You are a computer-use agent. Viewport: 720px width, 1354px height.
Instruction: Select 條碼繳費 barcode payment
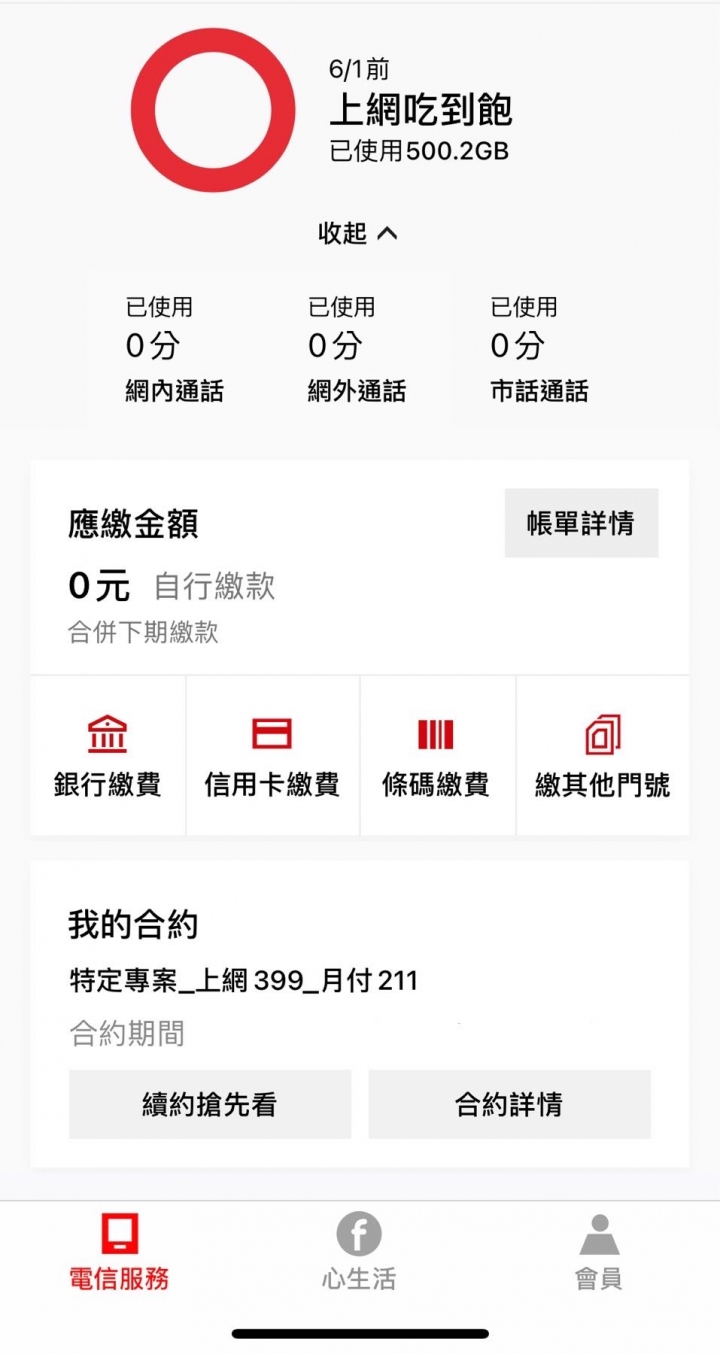[436, 756]
